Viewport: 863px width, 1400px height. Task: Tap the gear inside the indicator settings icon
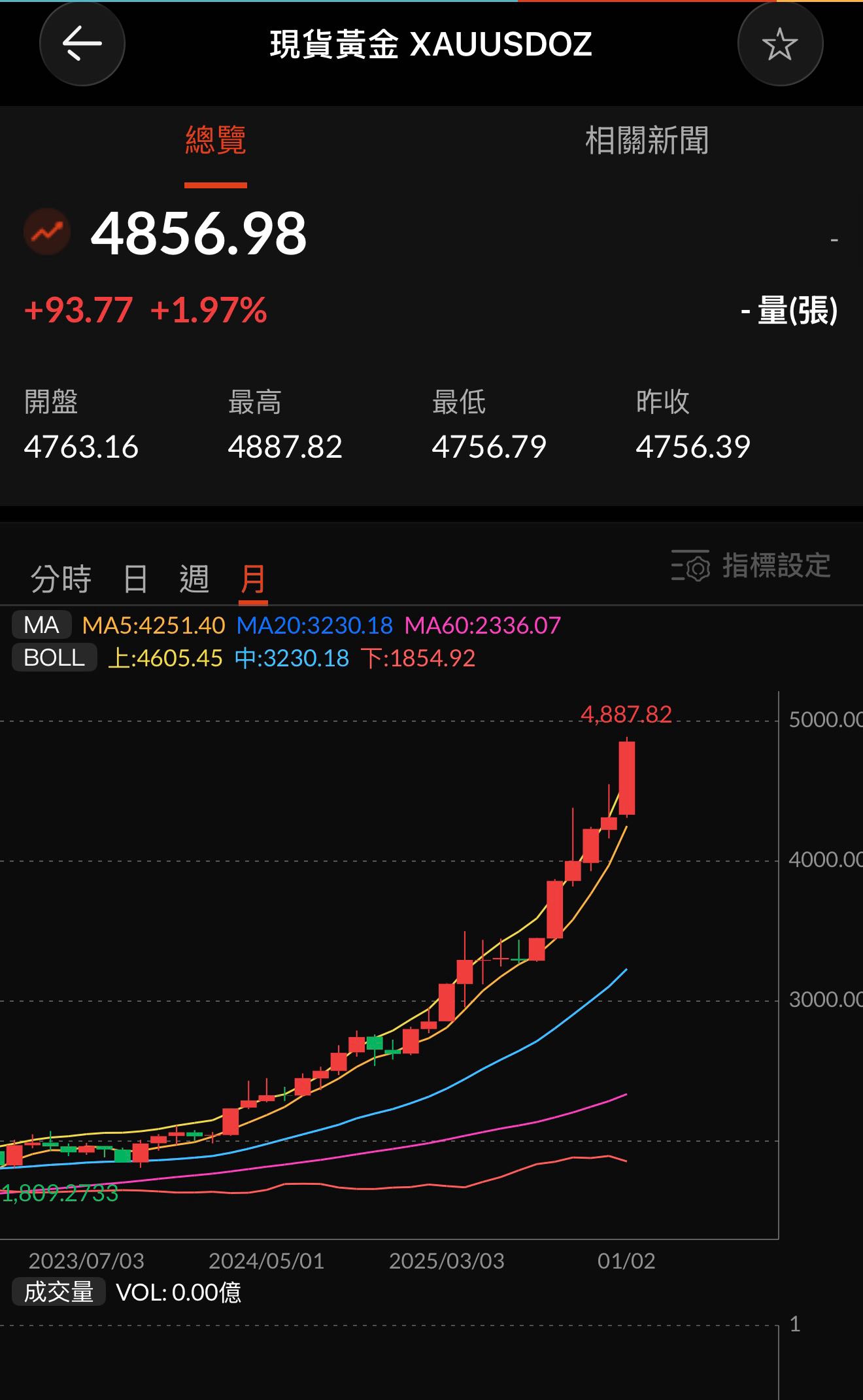pyautogui.click(x=698, y=569)
